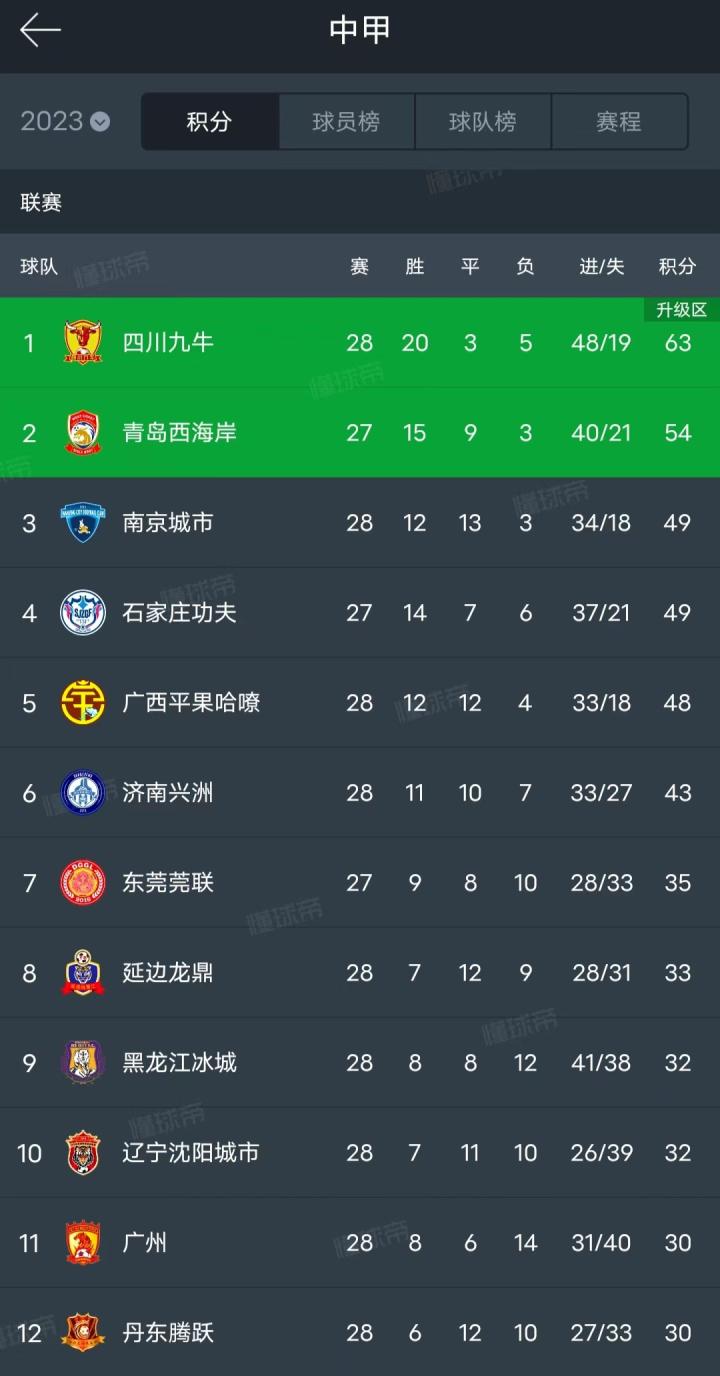The width and height of the screenshot is (720, 1376).
Task: Open the 赛程 schedule tab
Action: point(619,122)
